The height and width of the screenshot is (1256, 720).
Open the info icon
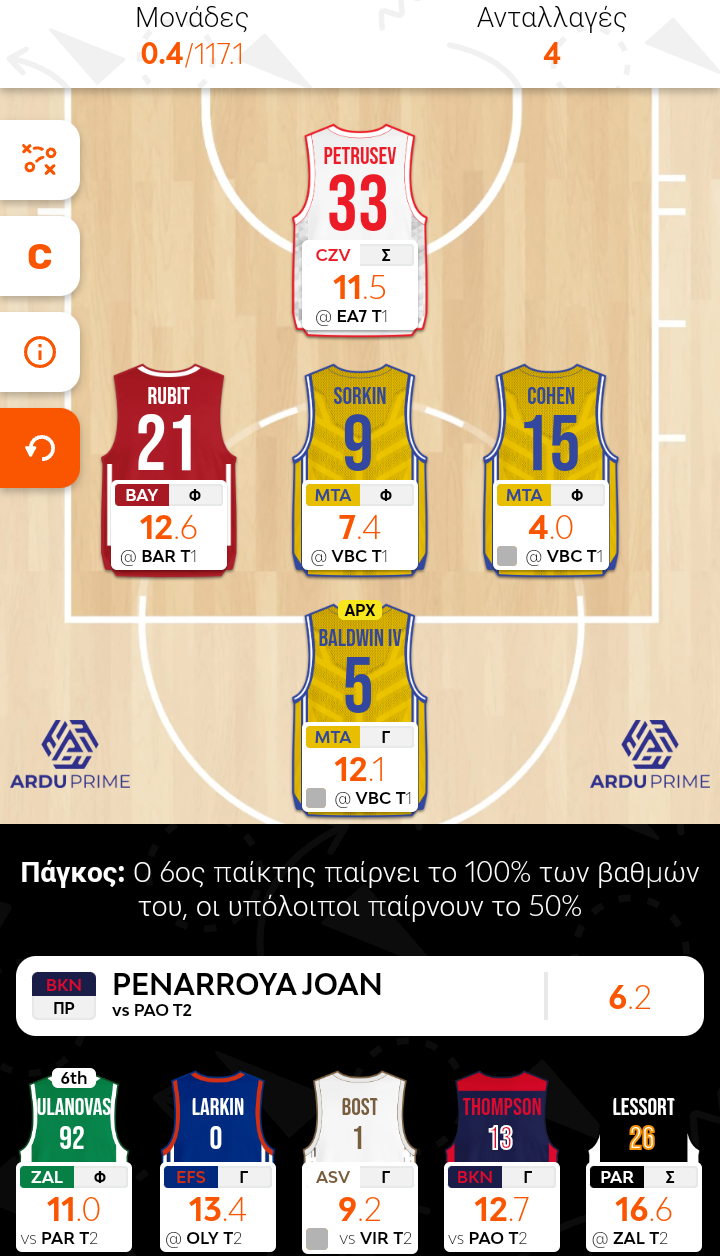(x=39, y=352)
